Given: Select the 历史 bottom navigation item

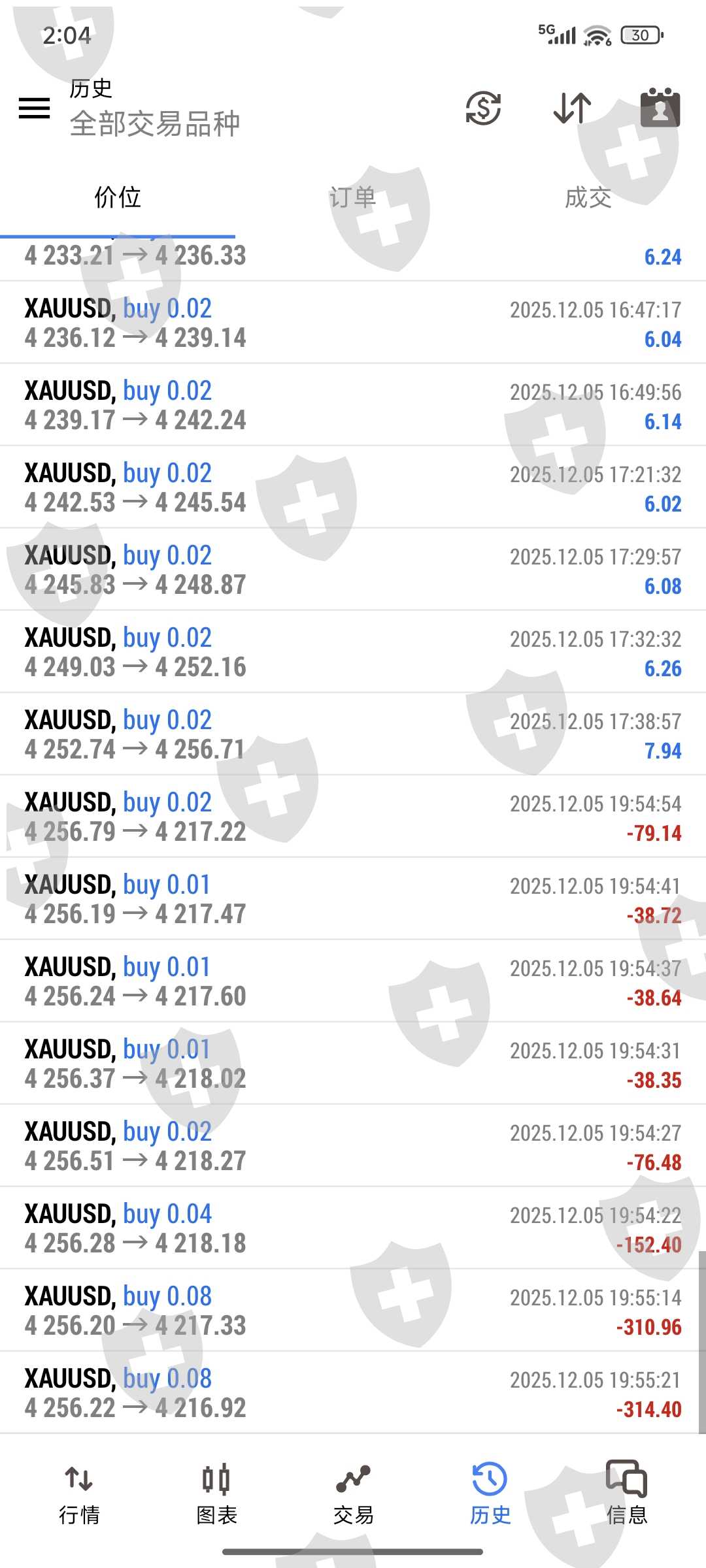Looking at the screenshot, I should [x=490, y=1494].
